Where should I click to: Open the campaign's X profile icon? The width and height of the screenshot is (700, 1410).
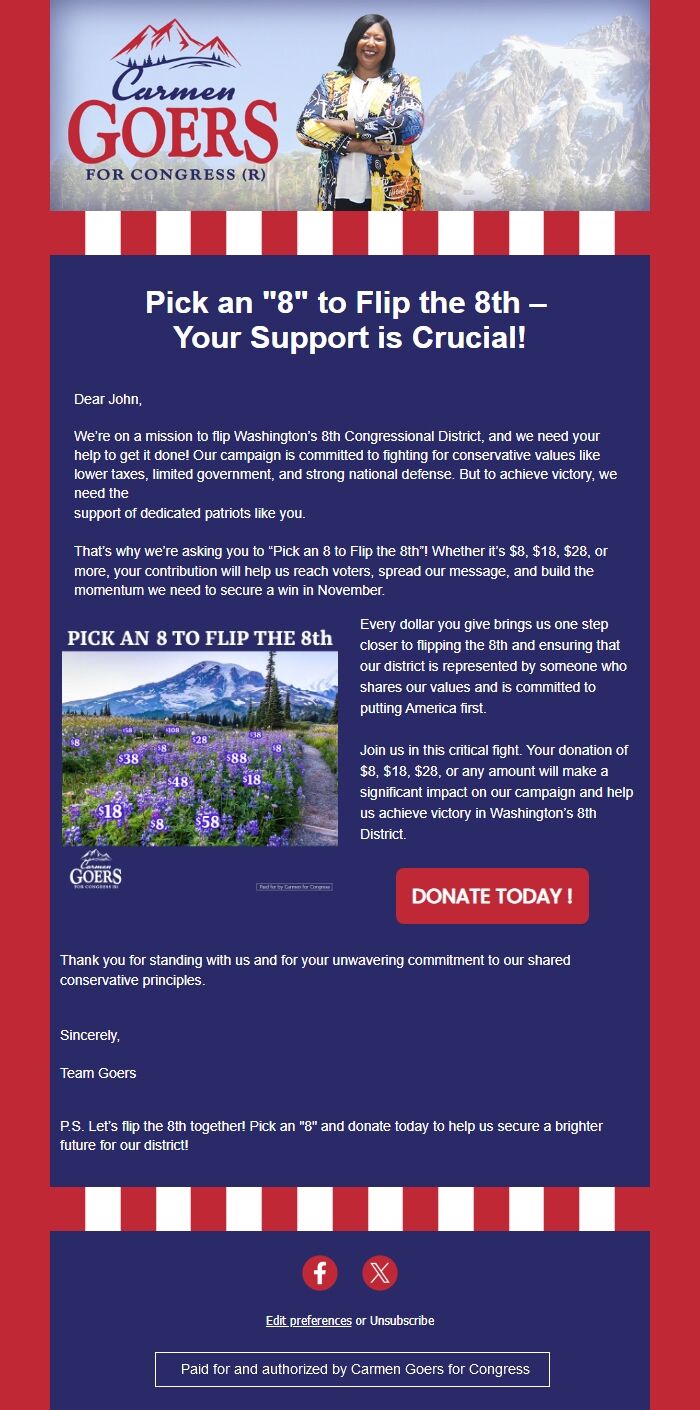point(380,1273)
